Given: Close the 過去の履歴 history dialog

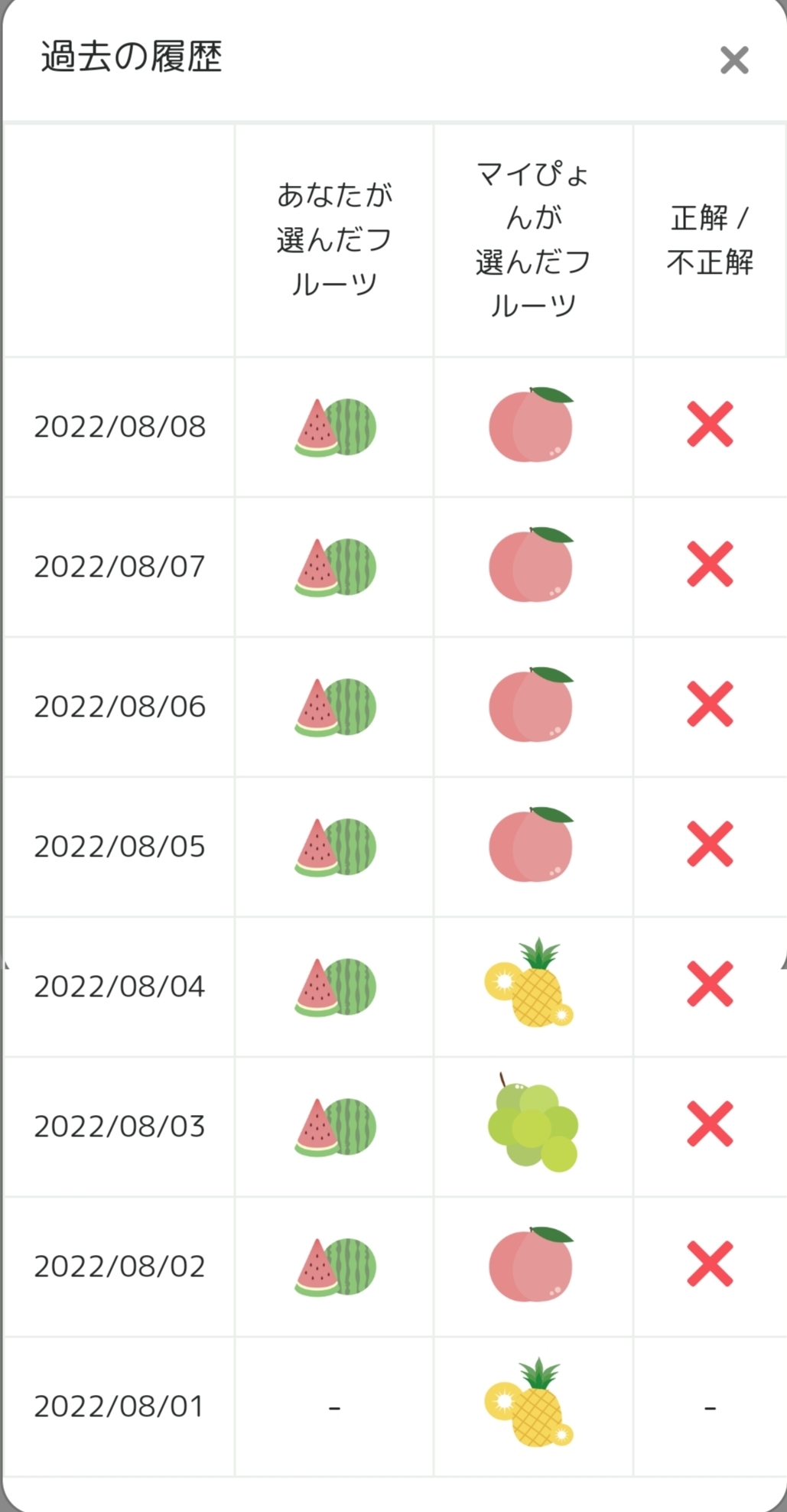Looking at the screenshot, I should [733, 60].
